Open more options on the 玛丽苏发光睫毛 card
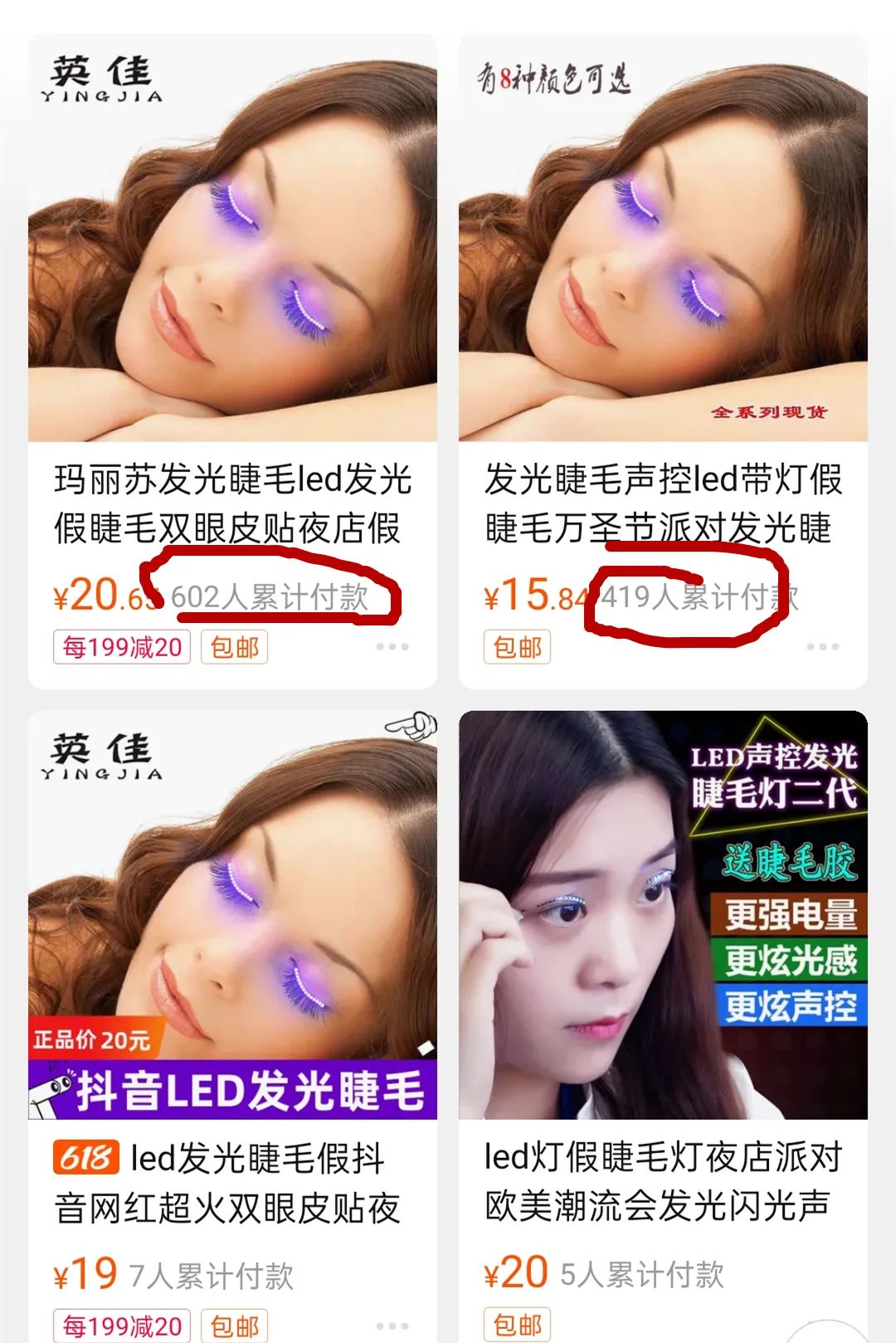This screenshot has width=896, height=1343. tap(392, 647)
